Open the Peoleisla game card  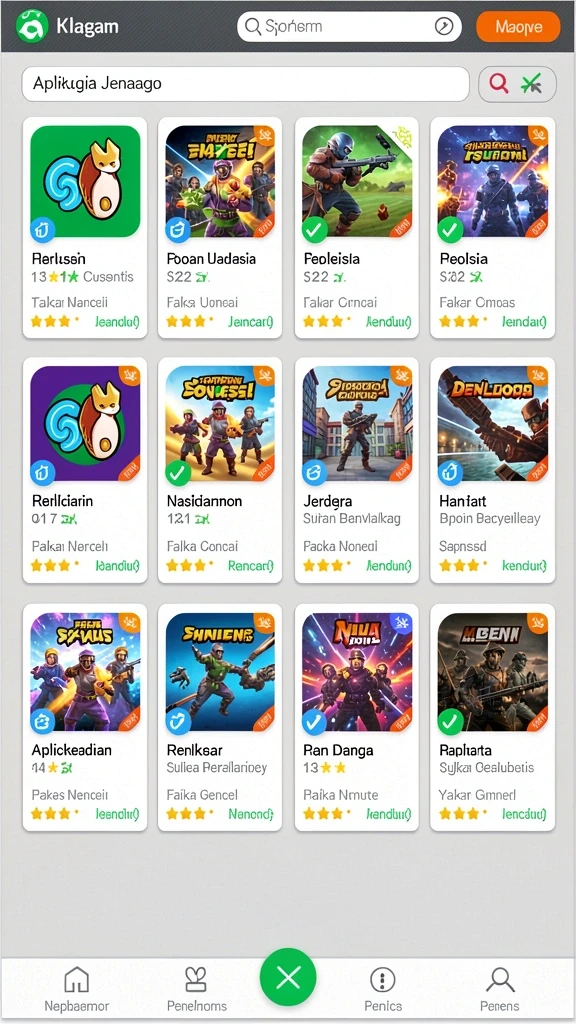pyautogui.click(x=357, y=227)
